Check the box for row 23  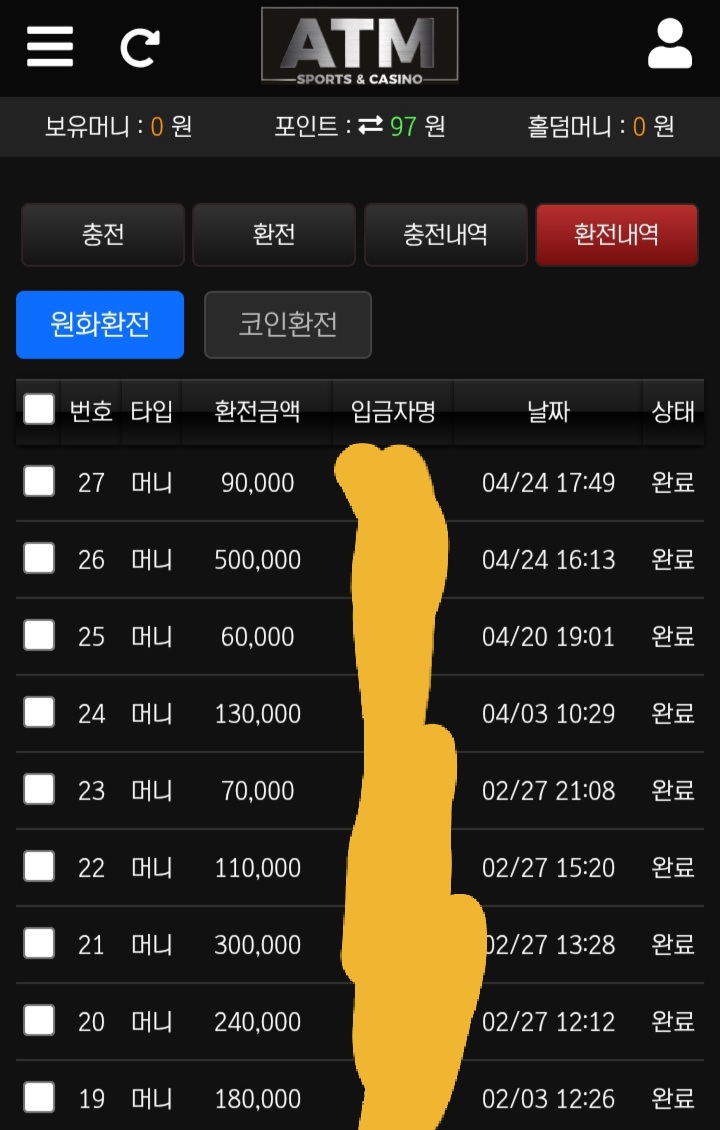[39, 789]
